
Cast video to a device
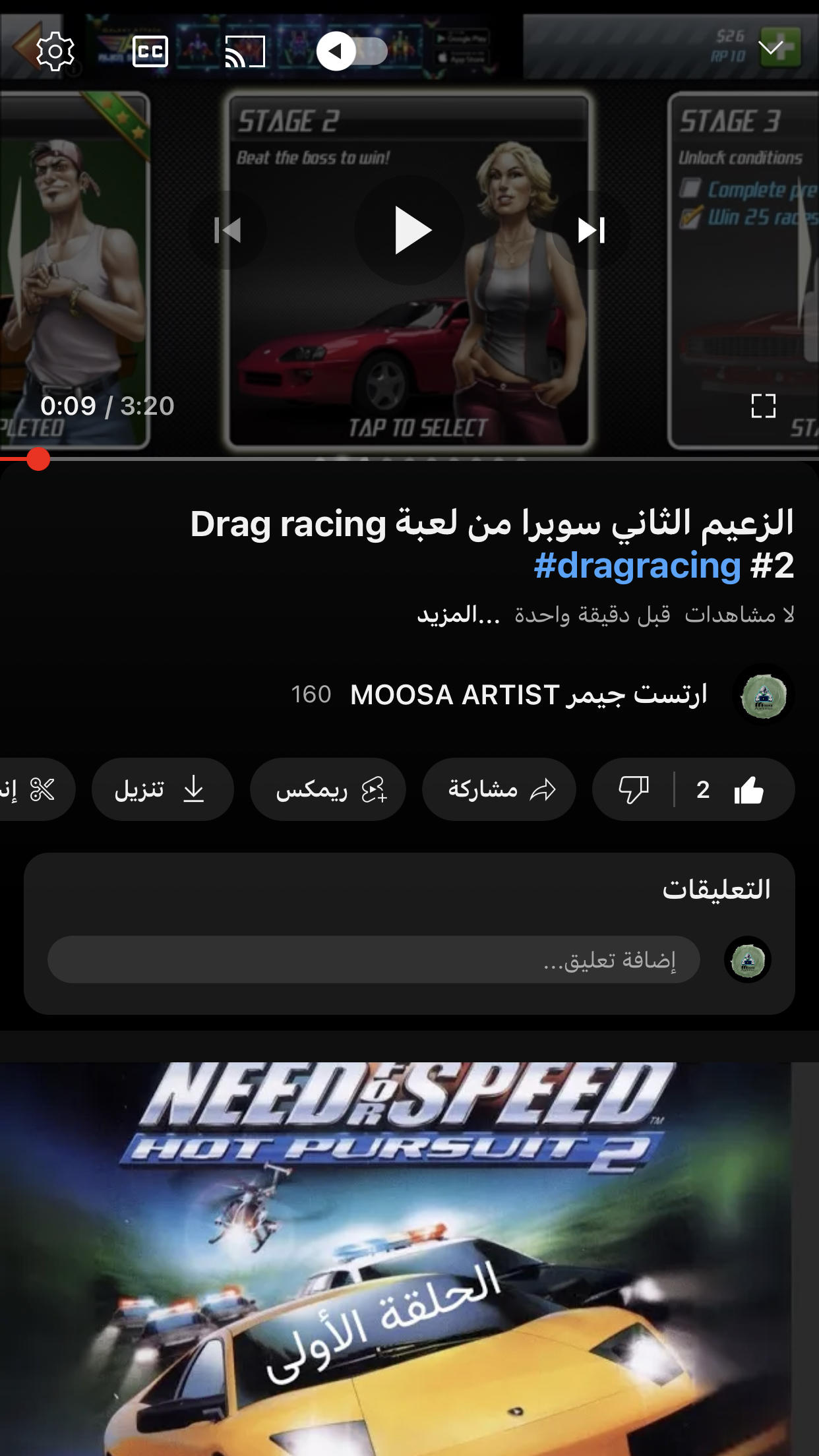245,51
